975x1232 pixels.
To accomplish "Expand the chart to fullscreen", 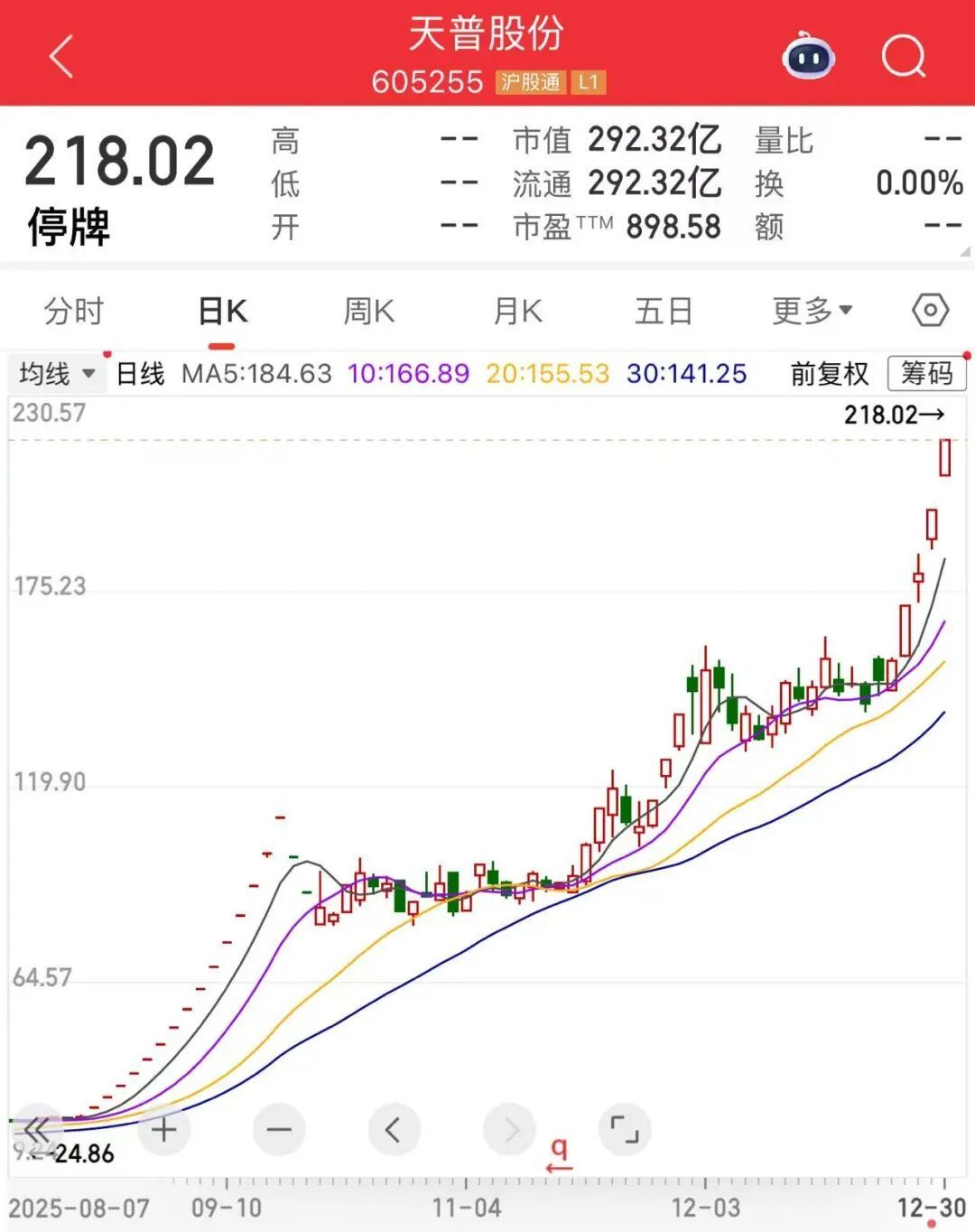I will point(624,1130).
